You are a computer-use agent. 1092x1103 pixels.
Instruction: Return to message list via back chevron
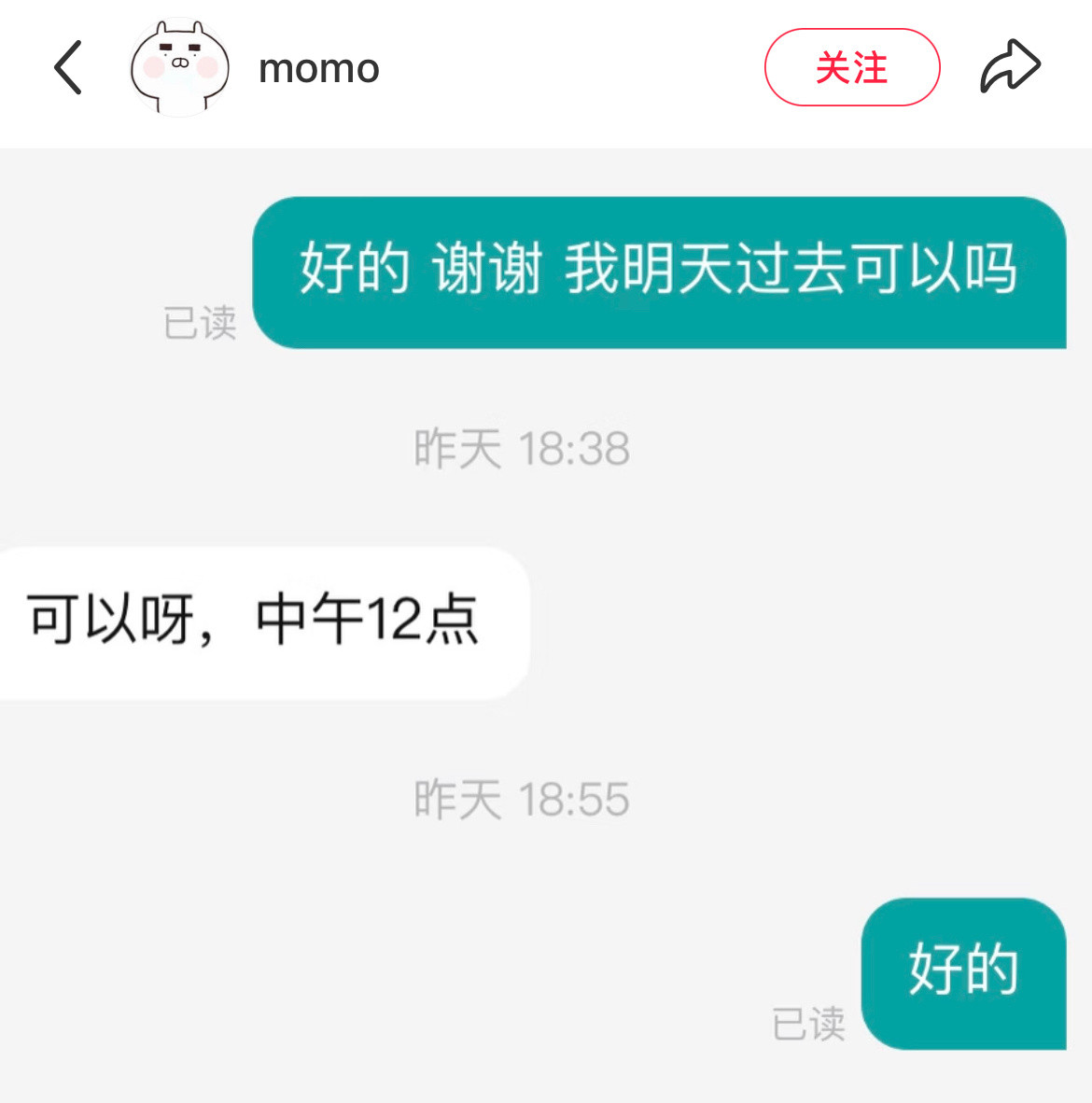point(68,66)
